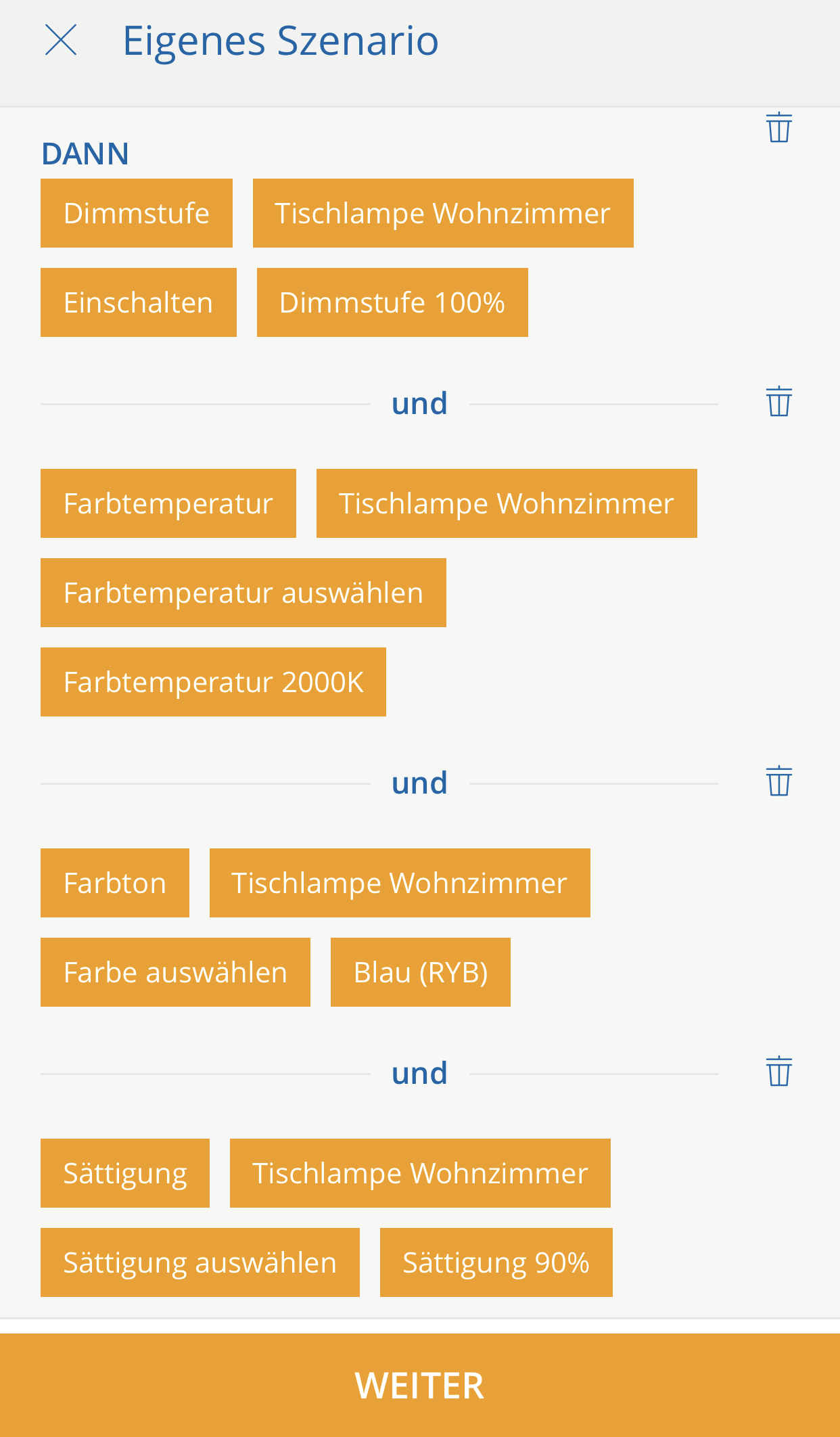Close the Eigenes Szenario screen
840x1437 pixels.
click(x=61, y=40)
